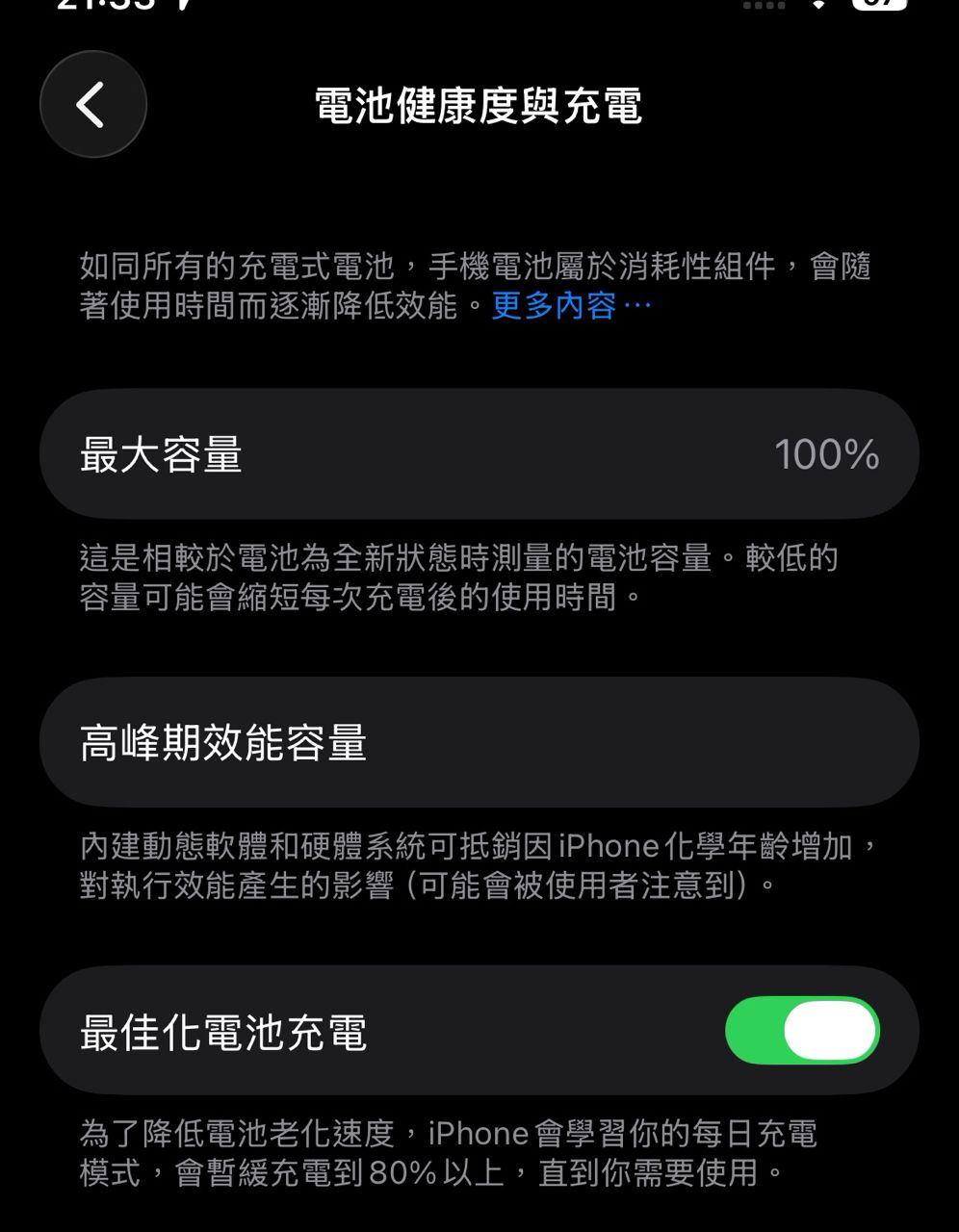This screenshot has width=959, height=1232.
Task: Open the 更多內容 link
Action: (x=571, y=306)
